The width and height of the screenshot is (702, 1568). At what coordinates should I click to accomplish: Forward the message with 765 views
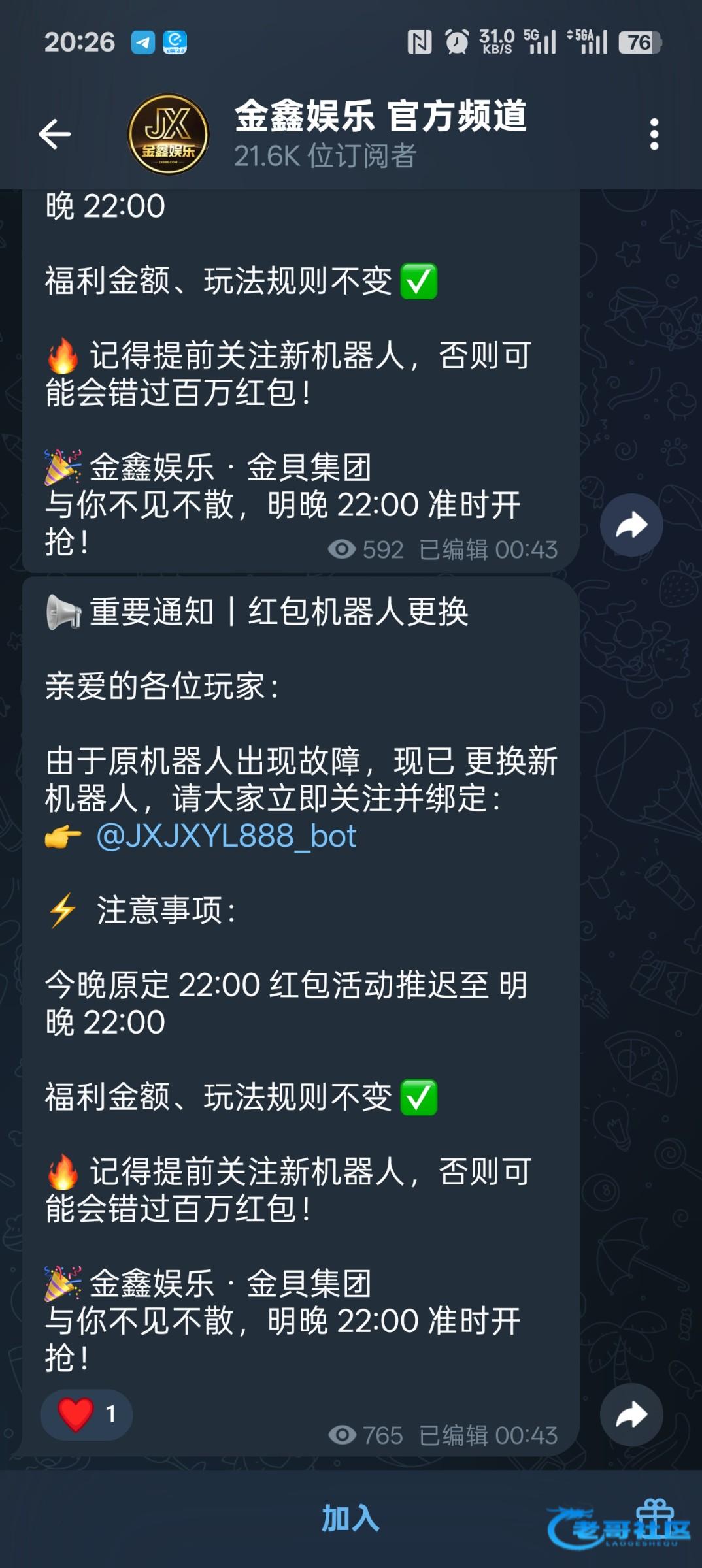tap(631, 1415)
